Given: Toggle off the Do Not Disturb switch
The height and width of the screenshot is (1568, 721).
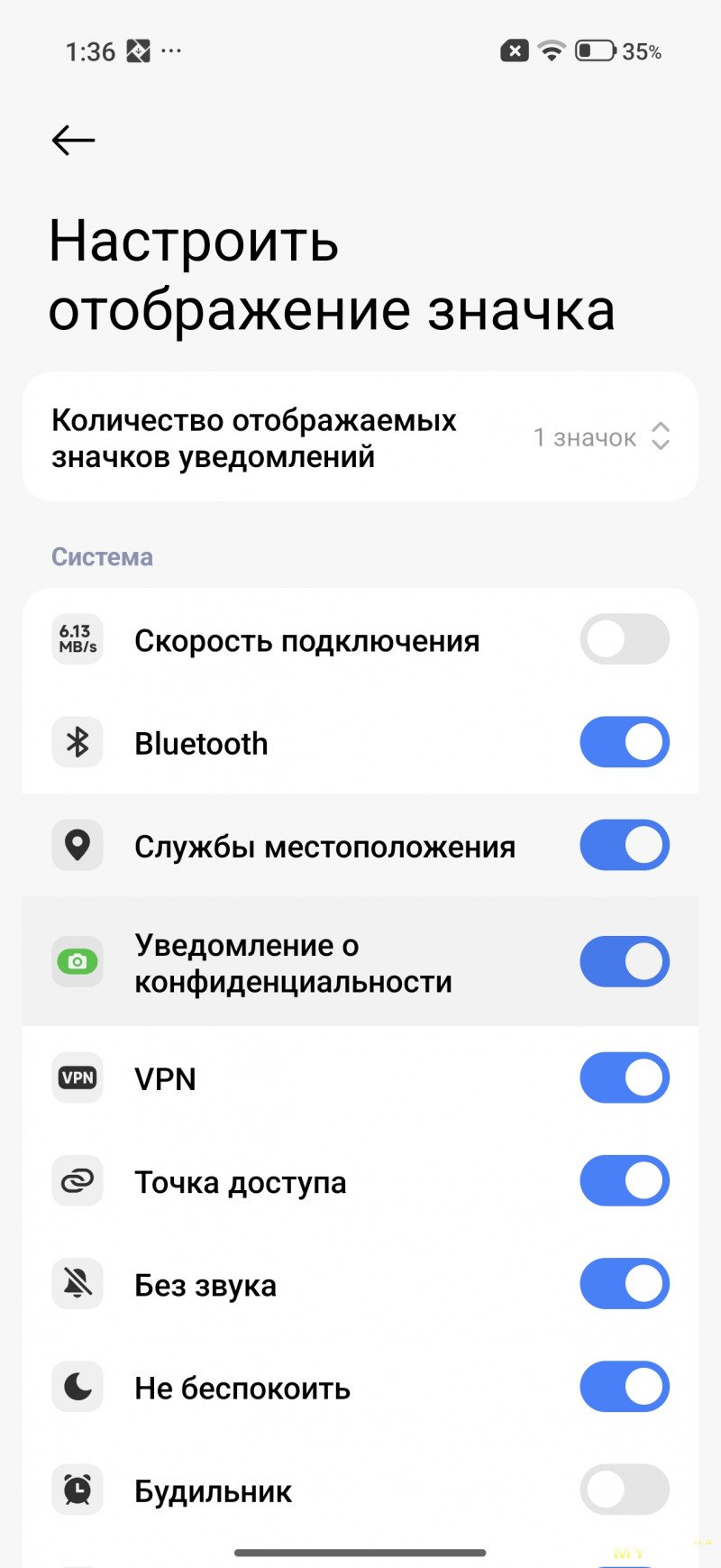Looking at the screenshot, I should pos(624,1386).
